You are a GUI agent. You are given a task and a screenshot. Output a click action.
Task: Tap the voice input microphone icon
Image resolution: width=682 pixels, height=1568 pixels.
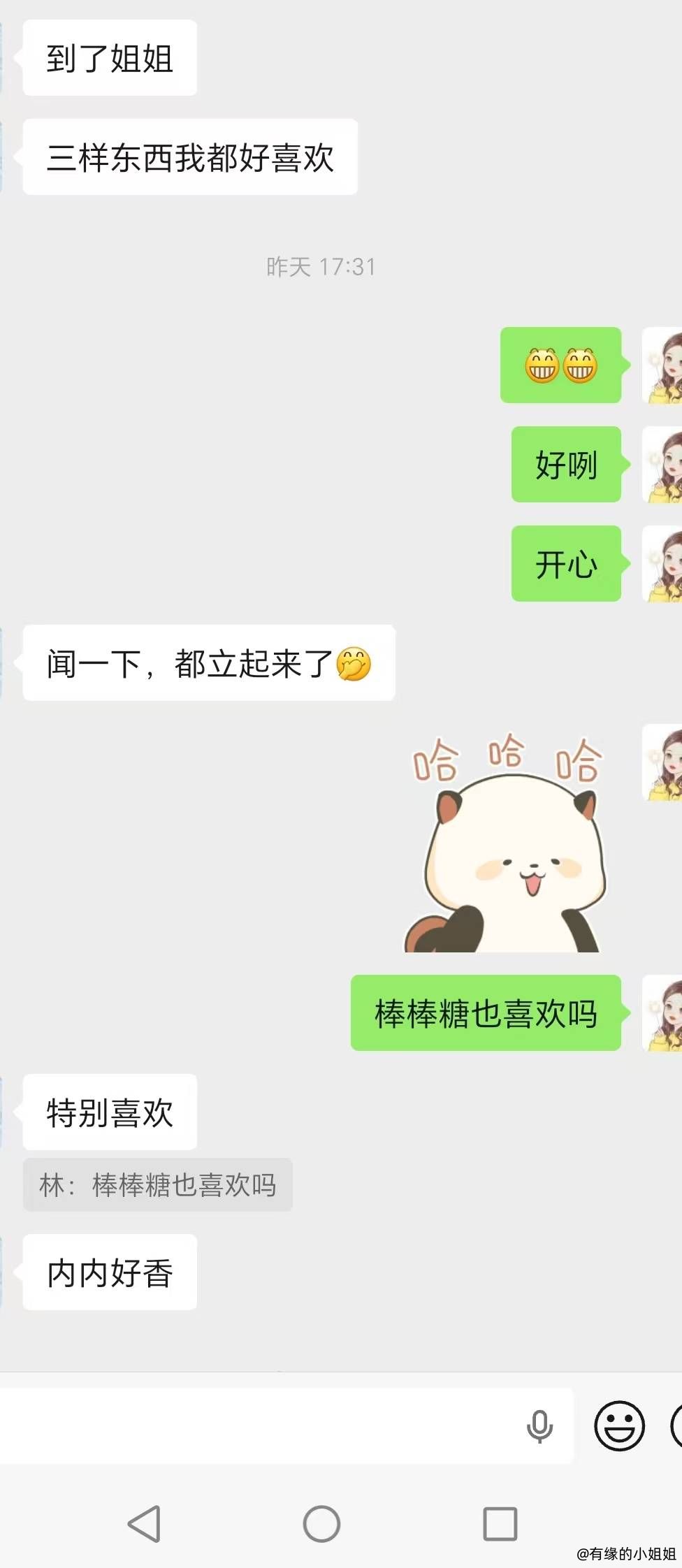click(539, 1426)
